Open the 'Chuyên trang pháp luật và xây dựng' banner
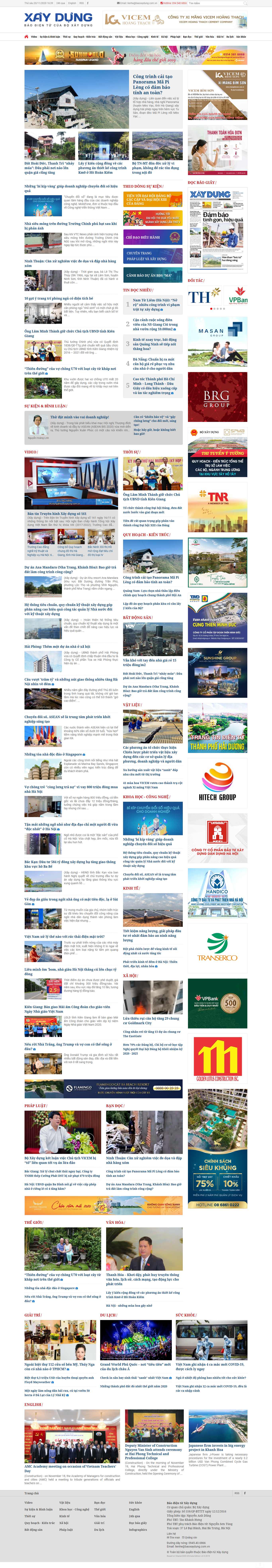The width and height of the screenshot is (272, 1568). coord(152,256)
